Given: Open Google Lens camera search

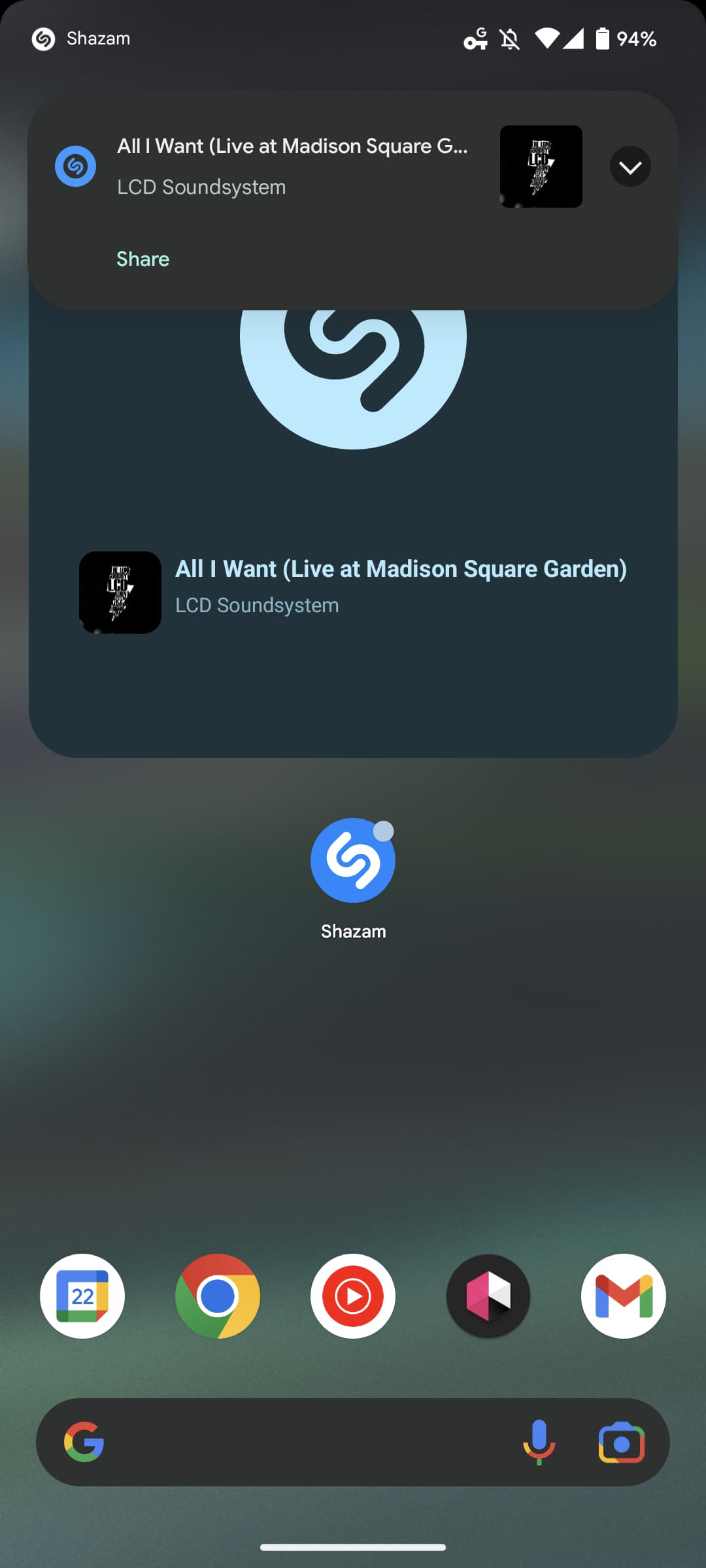Looking at the screenshot, I should point(621,1443).
